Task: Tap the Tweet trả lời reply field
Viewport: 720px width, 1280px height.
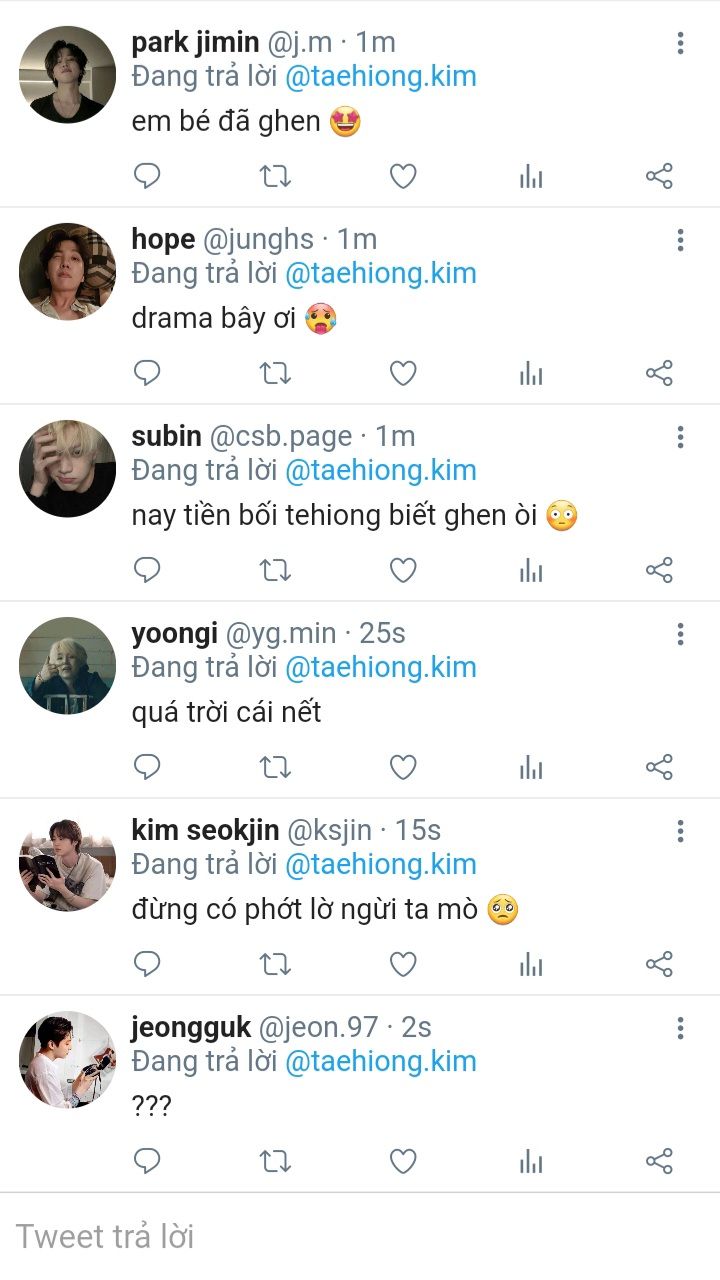Action: (360, 1237)
